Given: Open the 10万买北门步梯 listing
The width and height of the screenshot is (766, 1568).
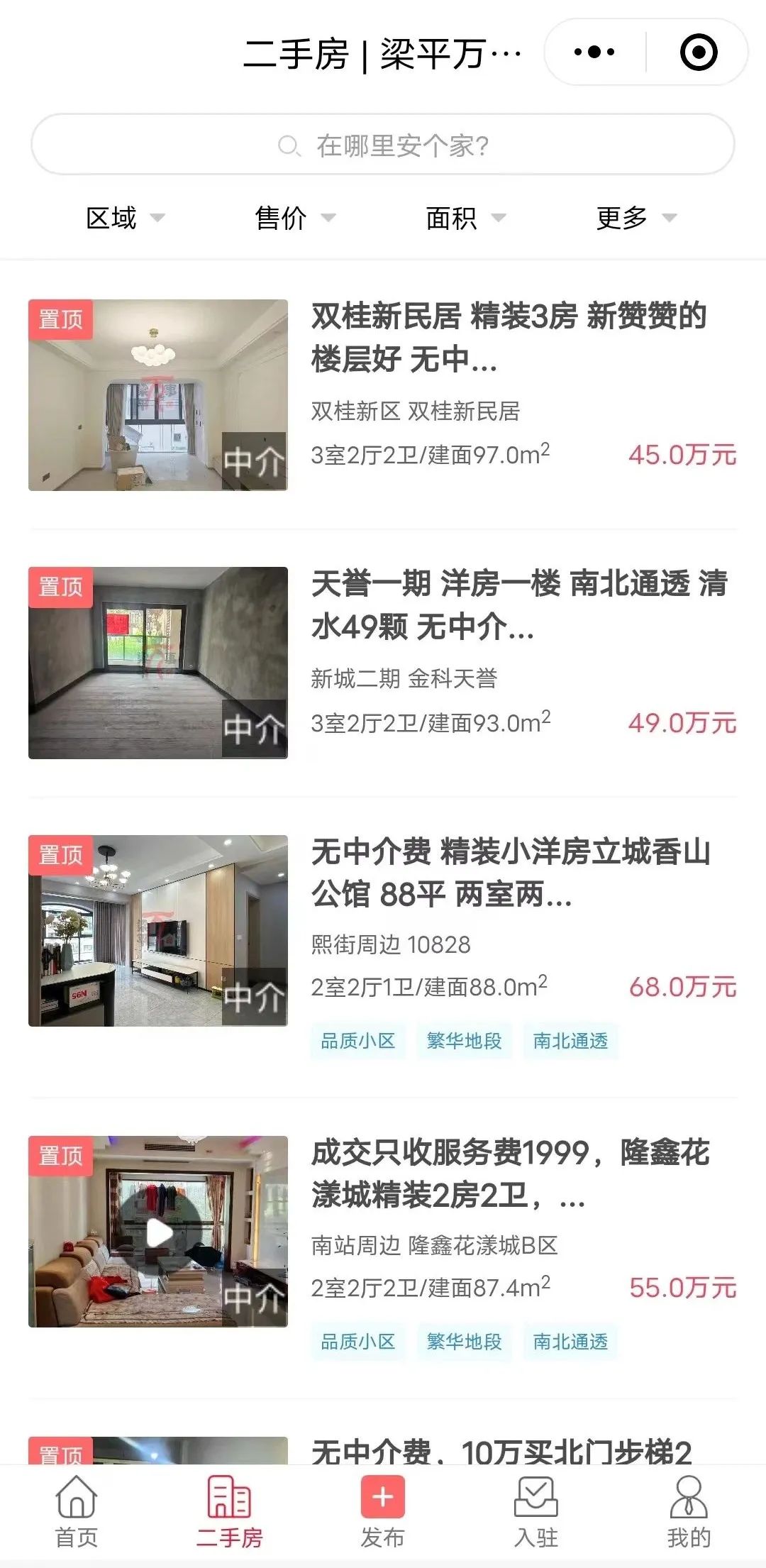Looking at the screenshot, I should point(383,1450).
